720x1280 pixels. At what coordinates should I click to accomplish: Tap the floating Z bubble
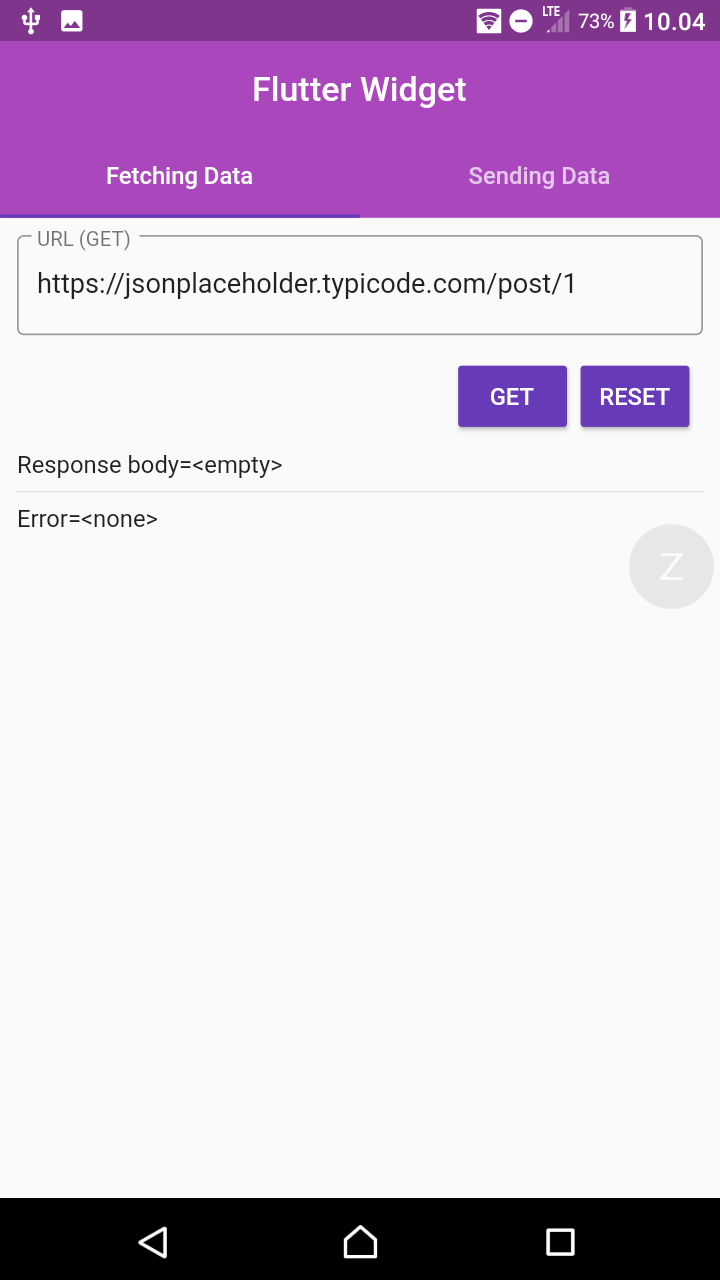[671, 566]
